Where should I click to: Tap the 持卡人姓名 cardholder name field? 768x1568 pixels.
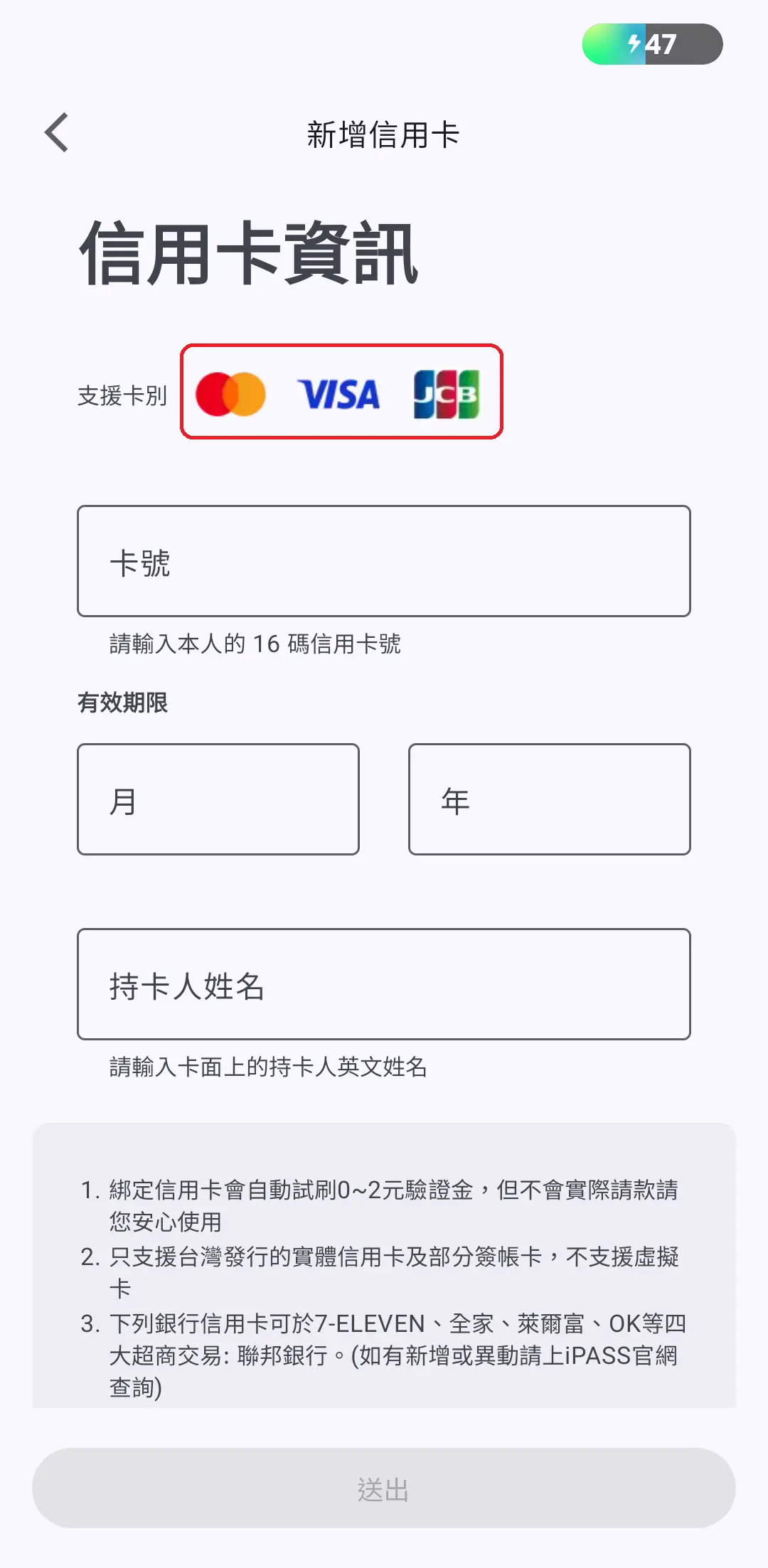pos(384,984)
